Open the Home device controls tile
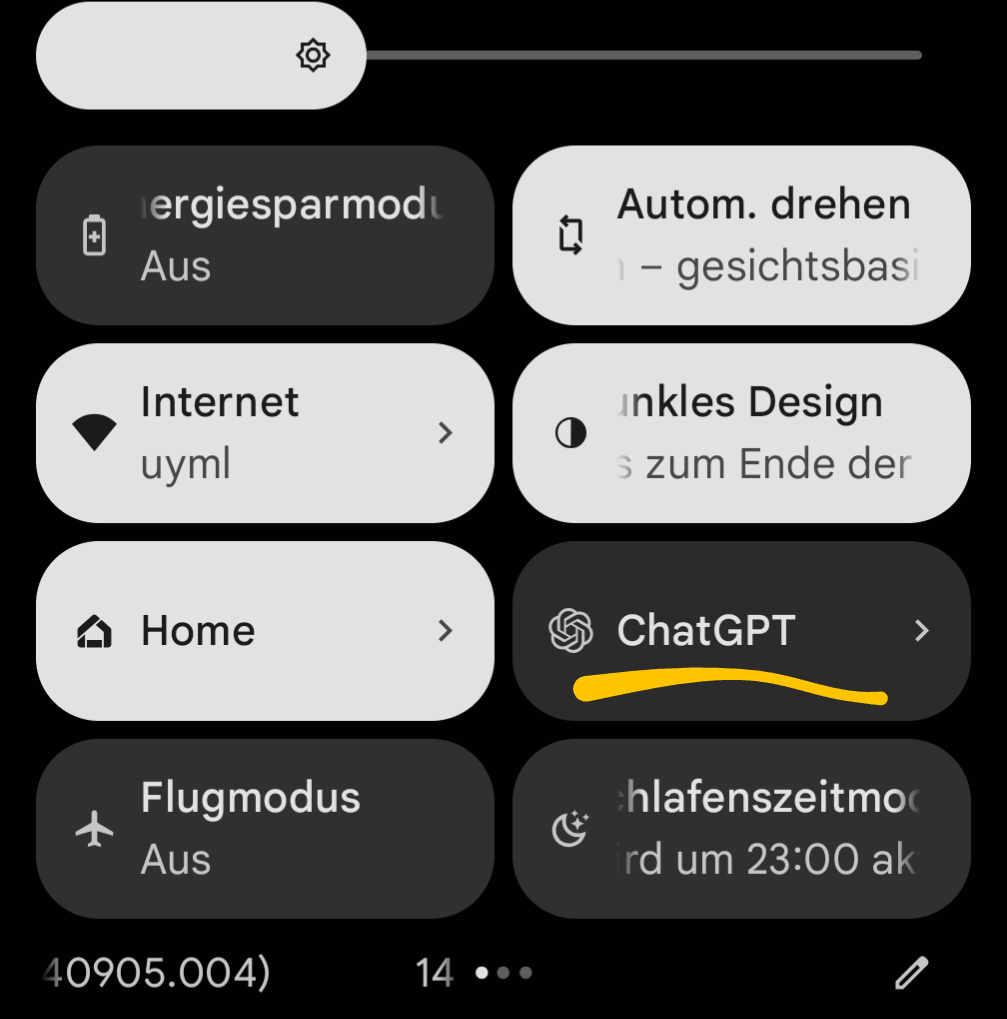Screen dimensions: 1007x1019 265,631
